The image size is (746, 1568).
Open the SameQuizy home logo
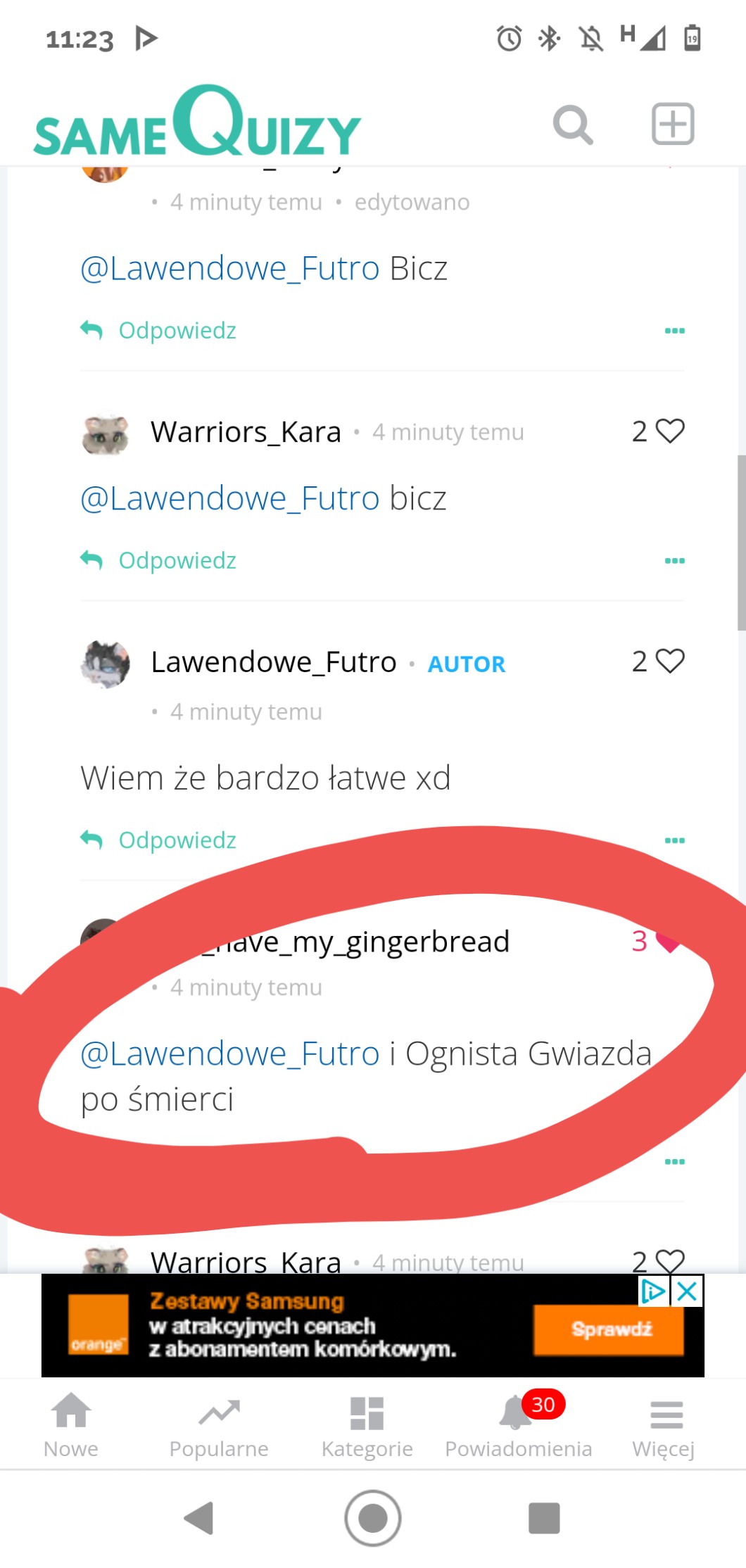(197, 125)
